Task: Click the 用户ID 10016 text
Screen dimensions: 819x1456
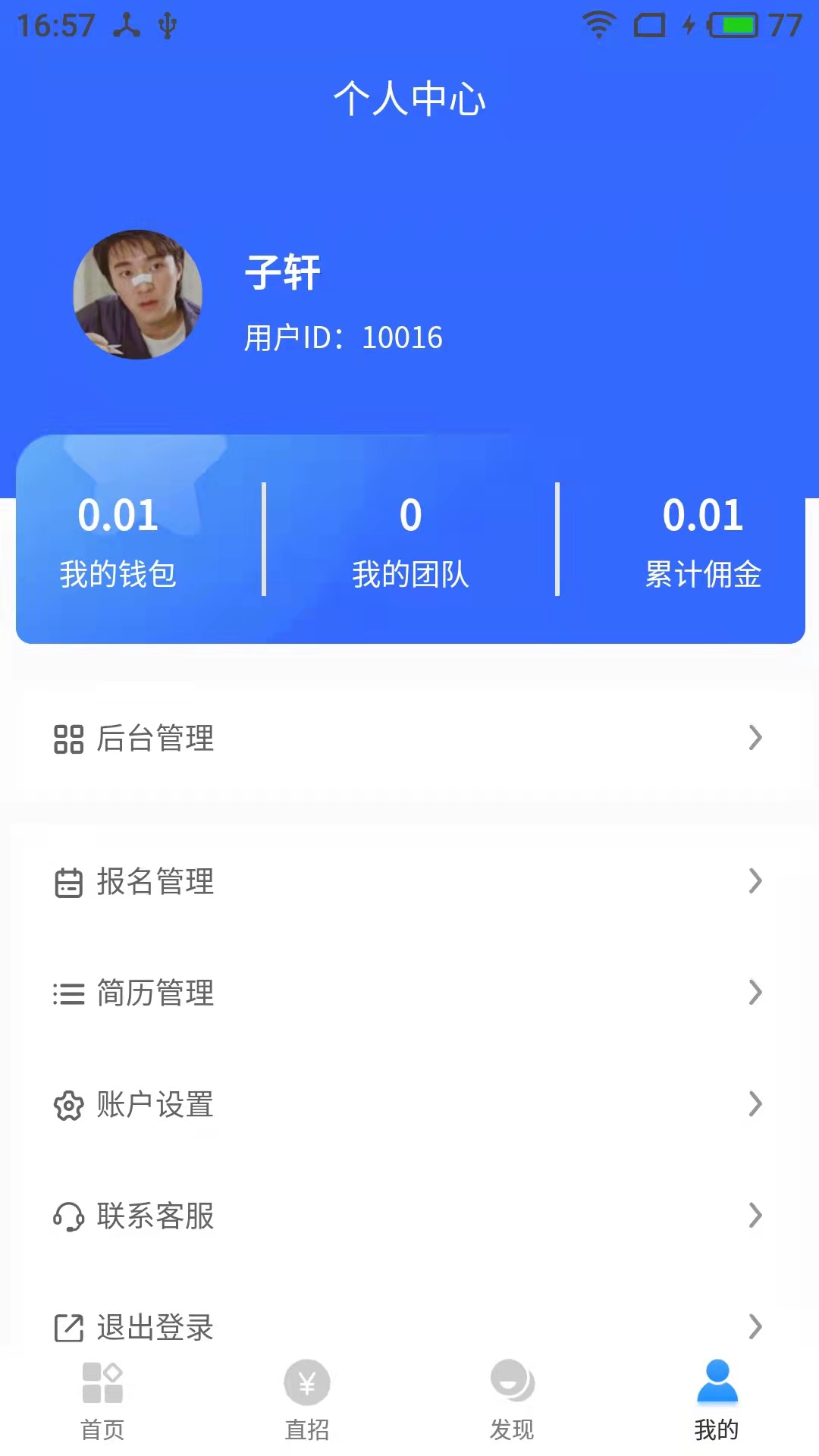Action: click(343, 338)
